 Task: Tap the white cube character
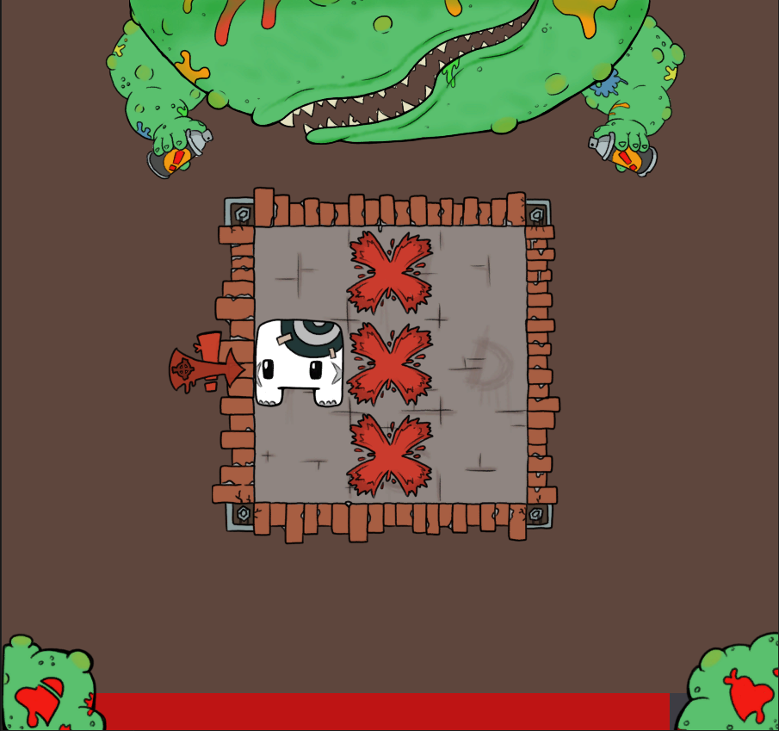pos(298,364)
